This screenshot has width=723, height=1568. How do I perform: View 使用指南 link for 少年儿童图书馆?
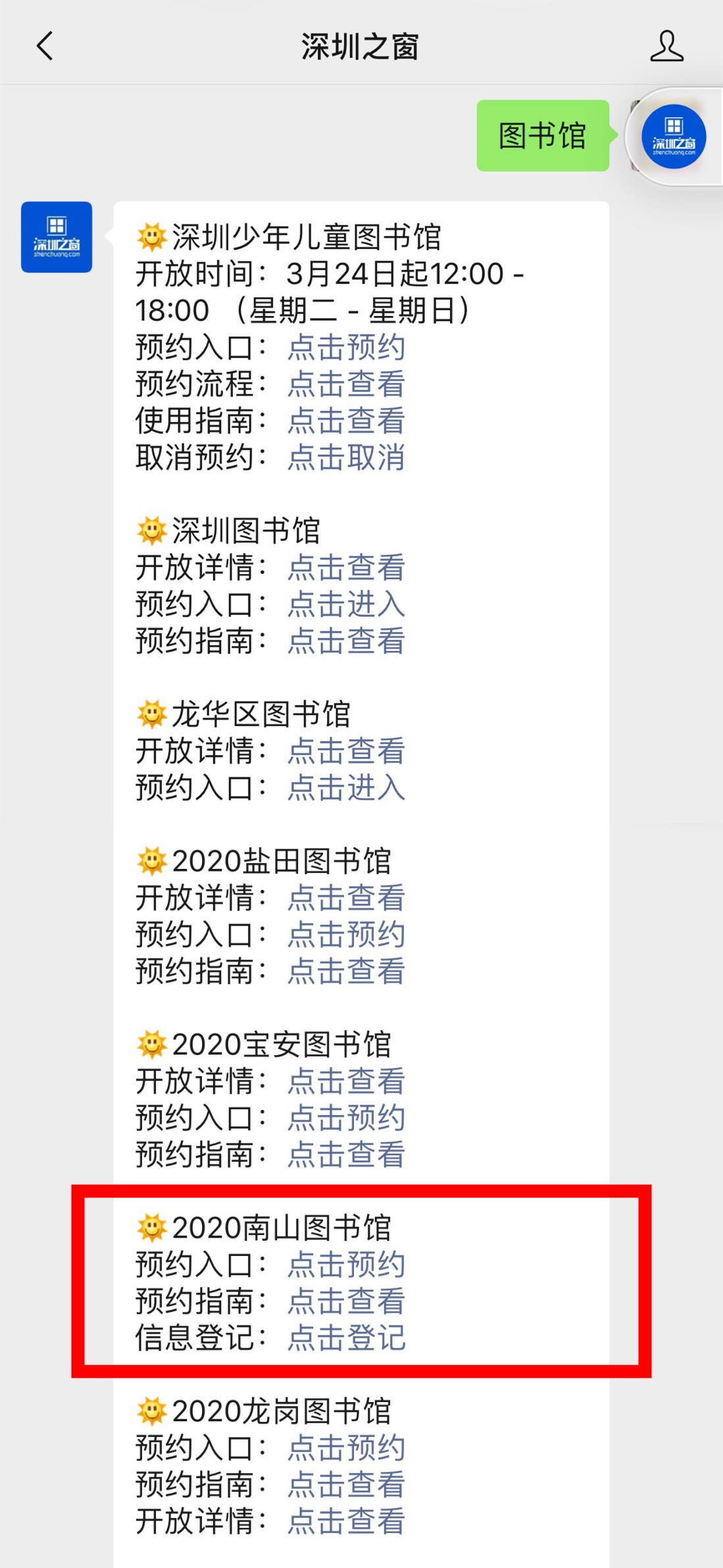pyautogui.click(x=346, y=421)
